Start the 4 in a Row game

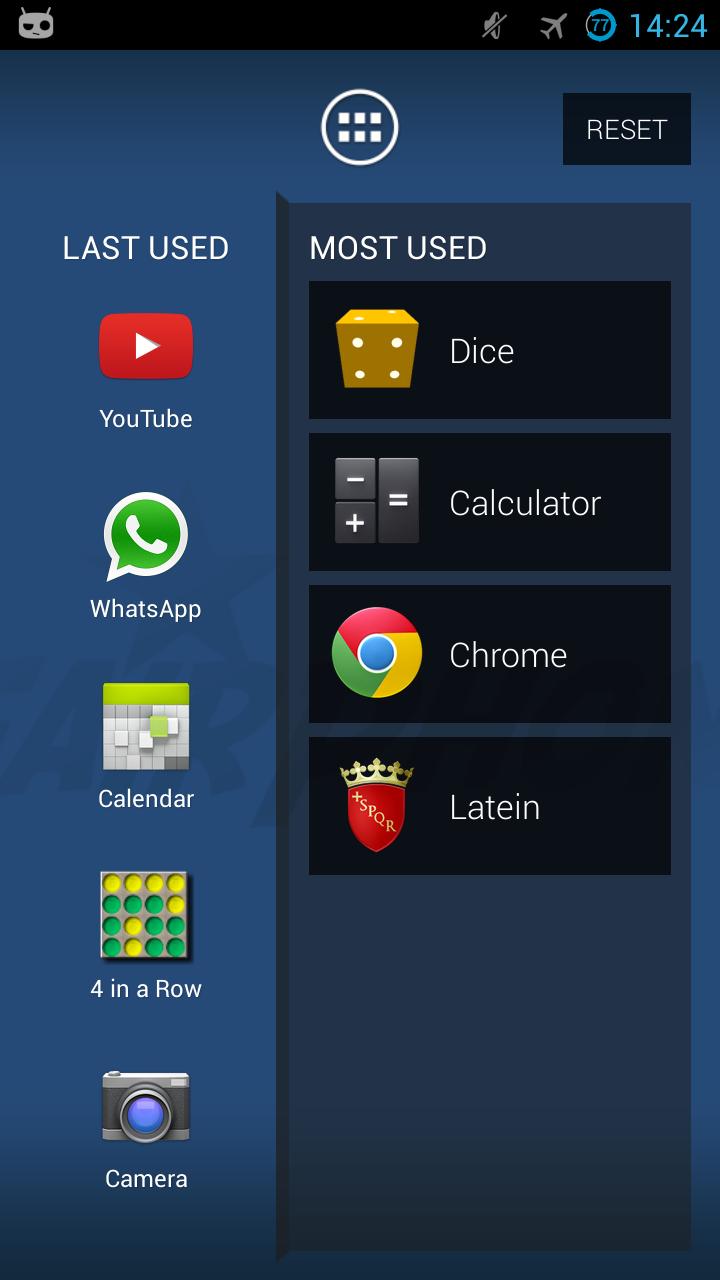click(146, 935)
